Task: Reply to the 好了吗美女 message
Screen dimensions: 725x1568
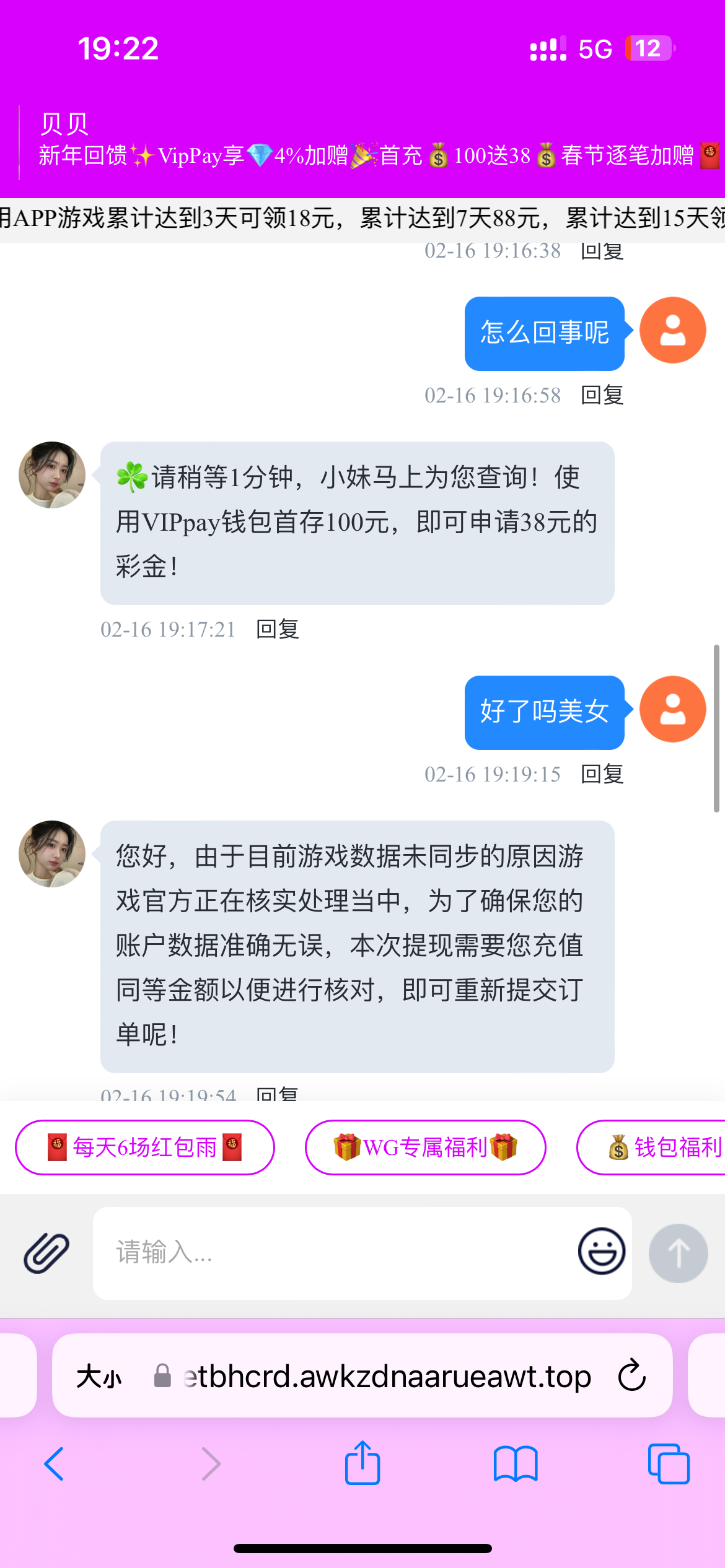Action: pyautogui.click(x=602, y=774)
